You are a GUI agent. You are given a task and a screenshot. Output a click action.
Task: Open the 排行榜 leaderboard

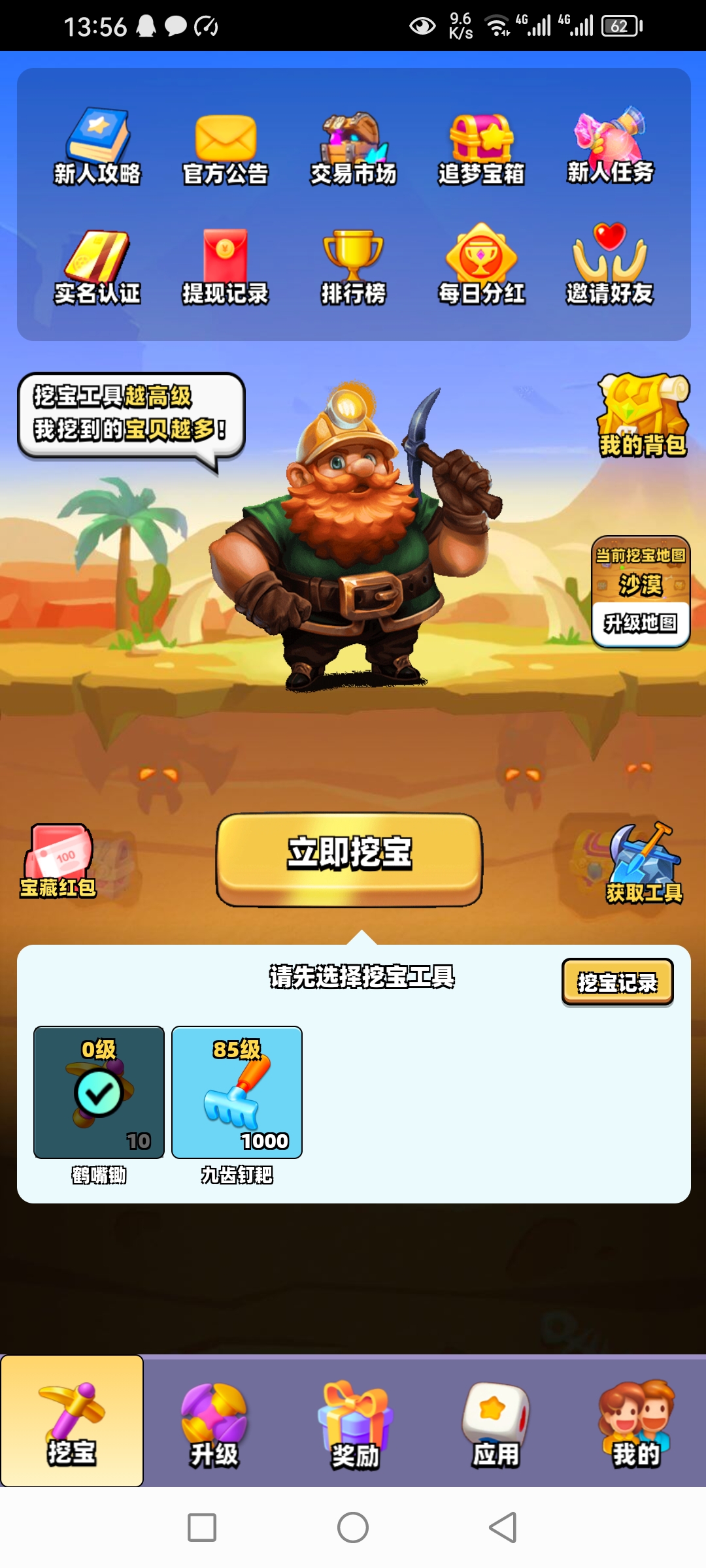click(353, 268)
